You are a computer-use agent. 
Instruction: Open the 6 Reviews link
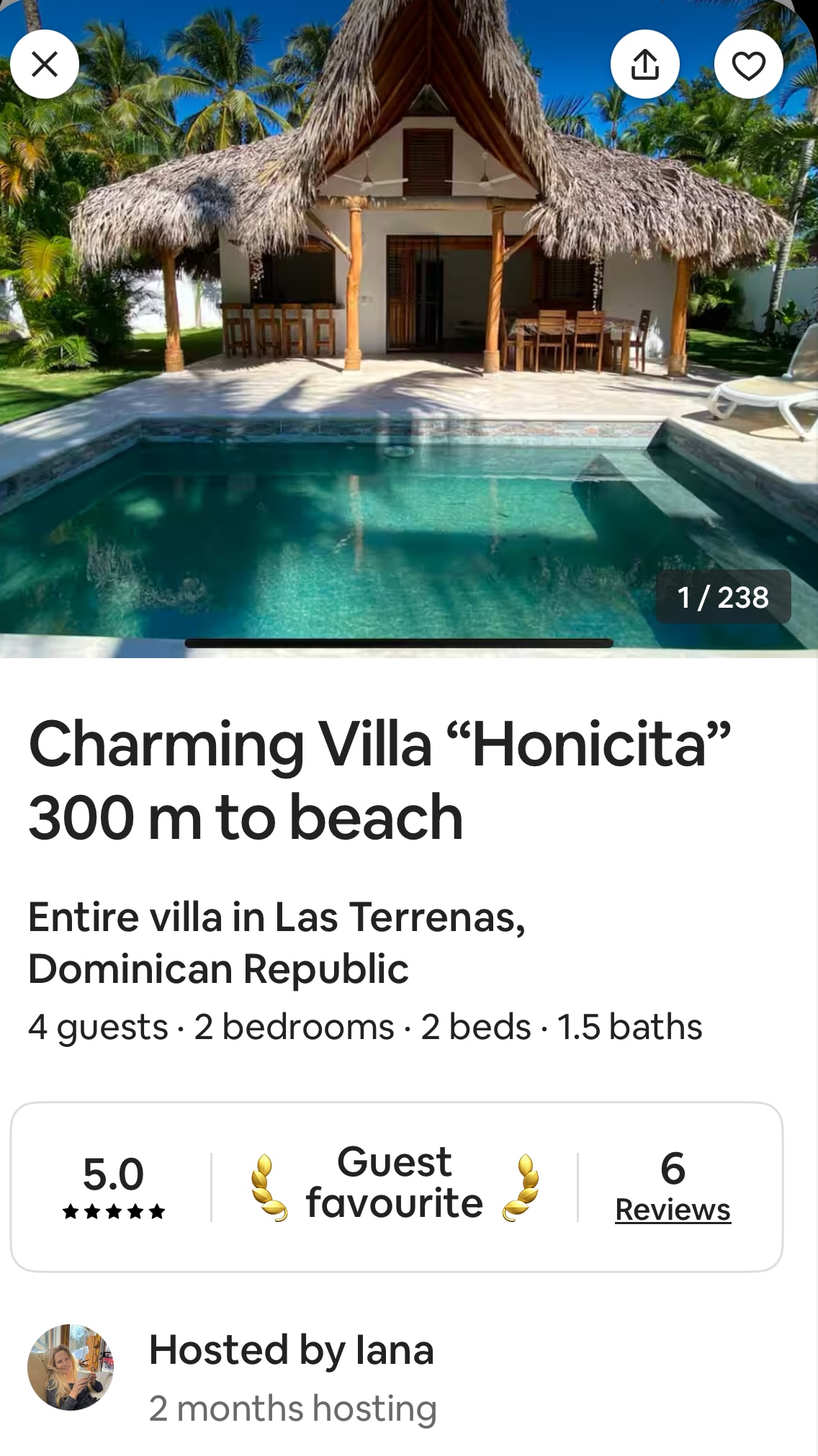point(673,1209)
